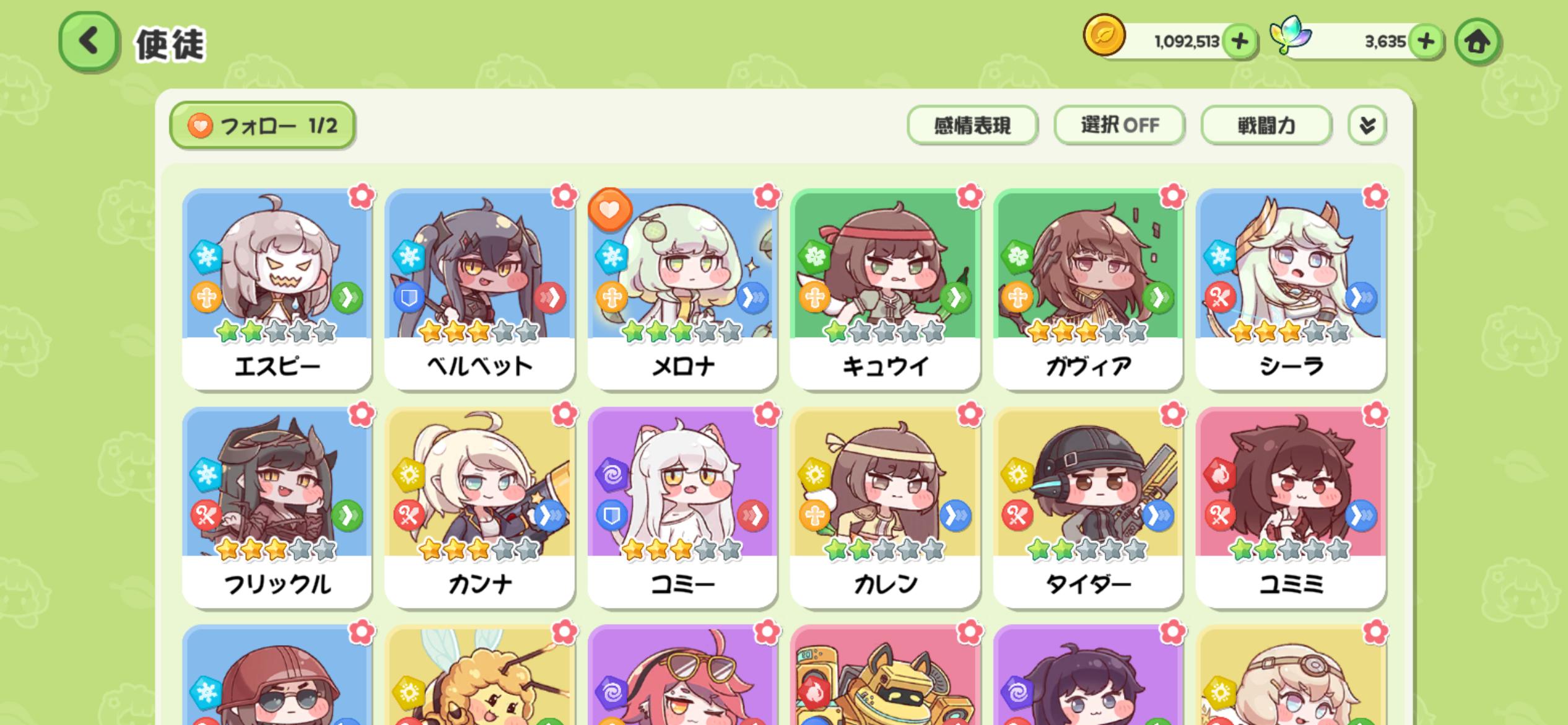Image resolution: width=1568 pixels, height=725 pixels.
Task: Flip the sort order with the double-chevron
Action: point(1367,126)
